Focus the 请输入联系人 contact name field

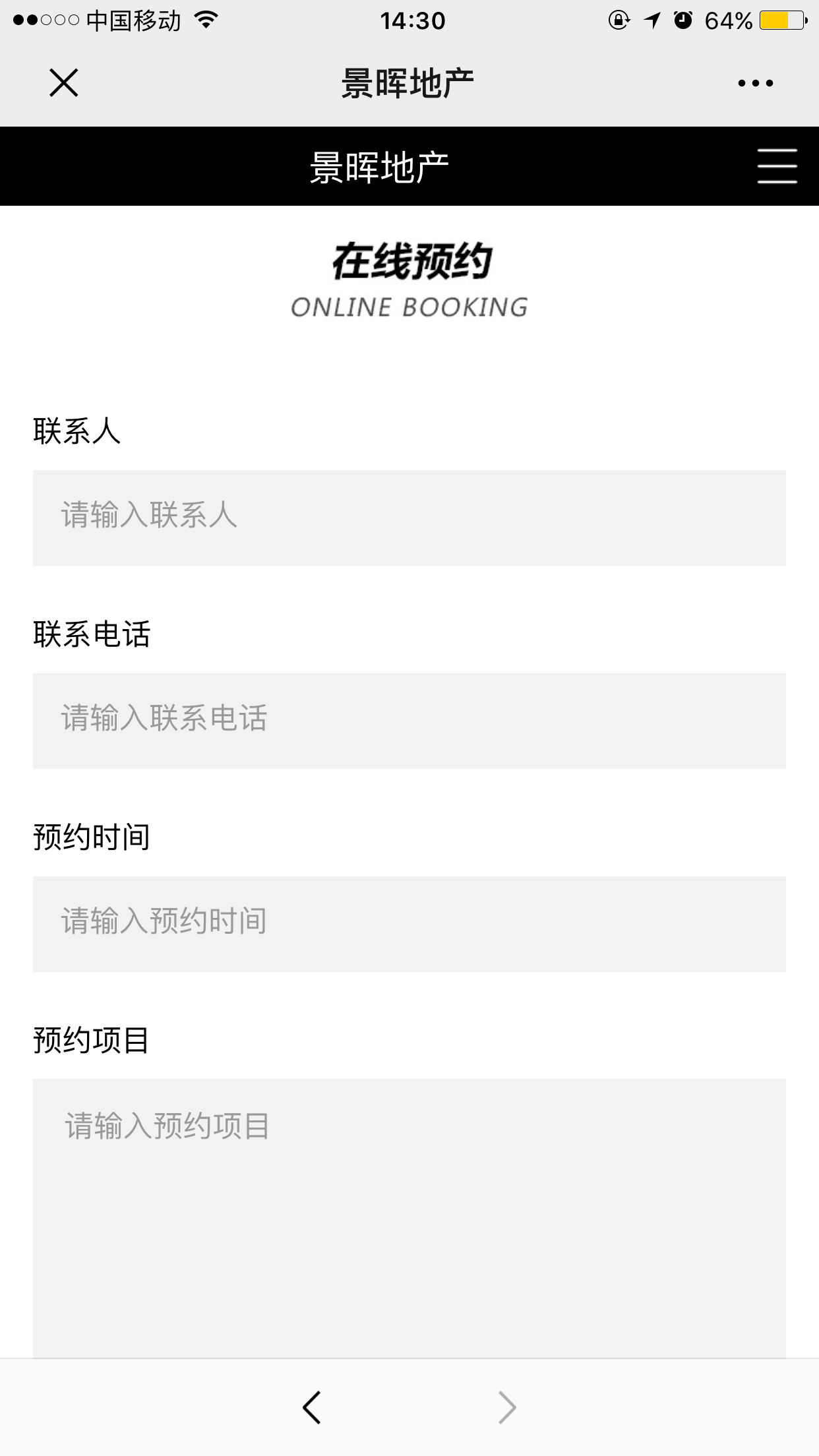pyautogui.click(x=409, y=518)
